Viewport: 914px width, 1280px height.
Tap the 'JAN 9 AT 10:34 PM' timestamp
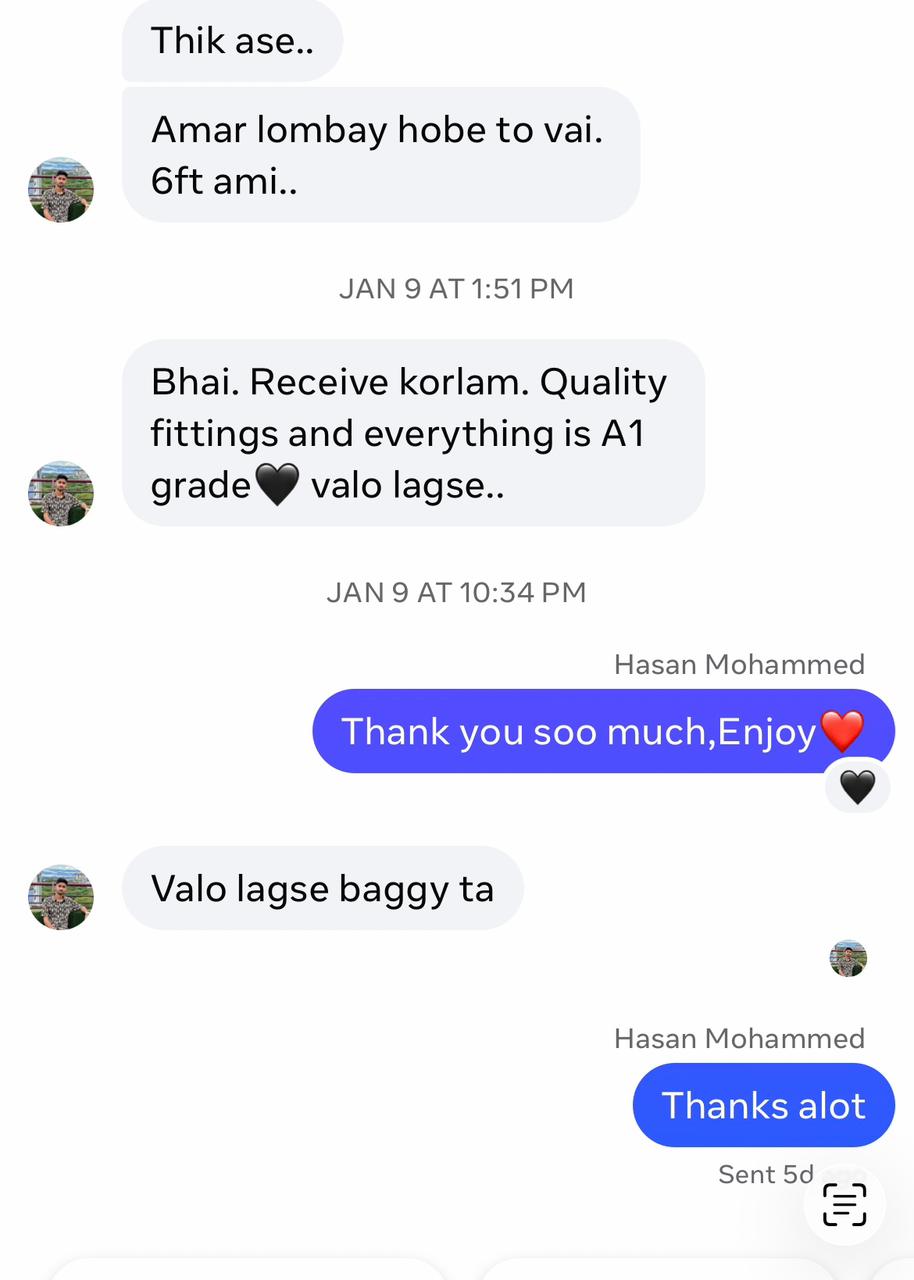[x=455, y=592]
